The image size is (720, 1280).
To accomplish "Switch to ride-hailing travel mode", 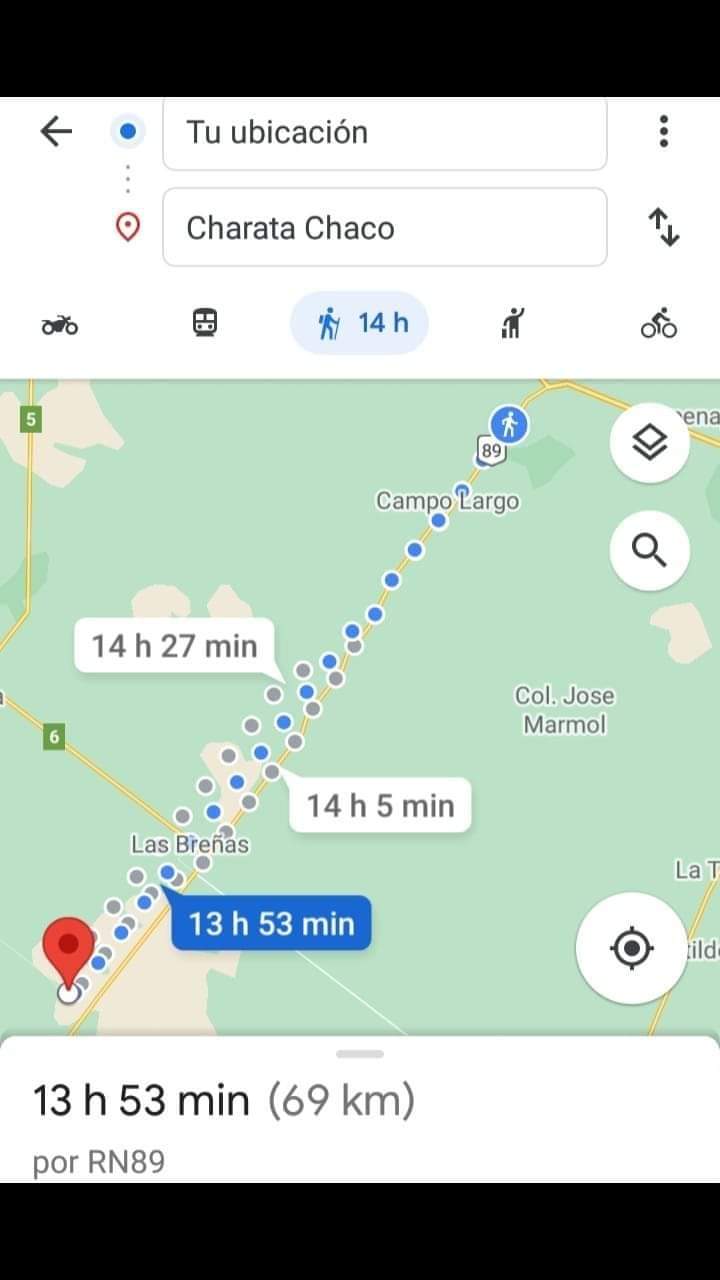I will click(512, 323).
